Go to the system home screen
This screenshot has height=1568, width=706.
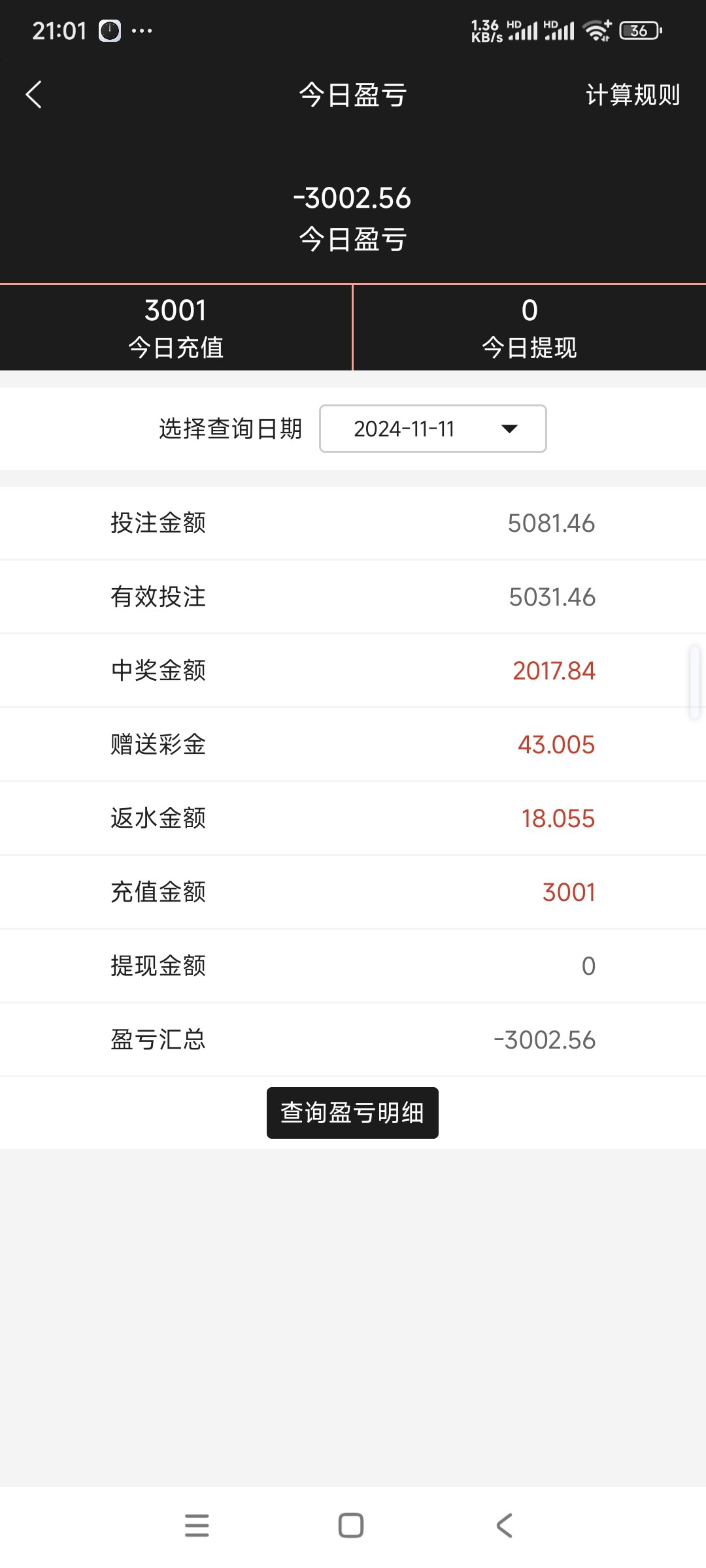click(351, 1525)
